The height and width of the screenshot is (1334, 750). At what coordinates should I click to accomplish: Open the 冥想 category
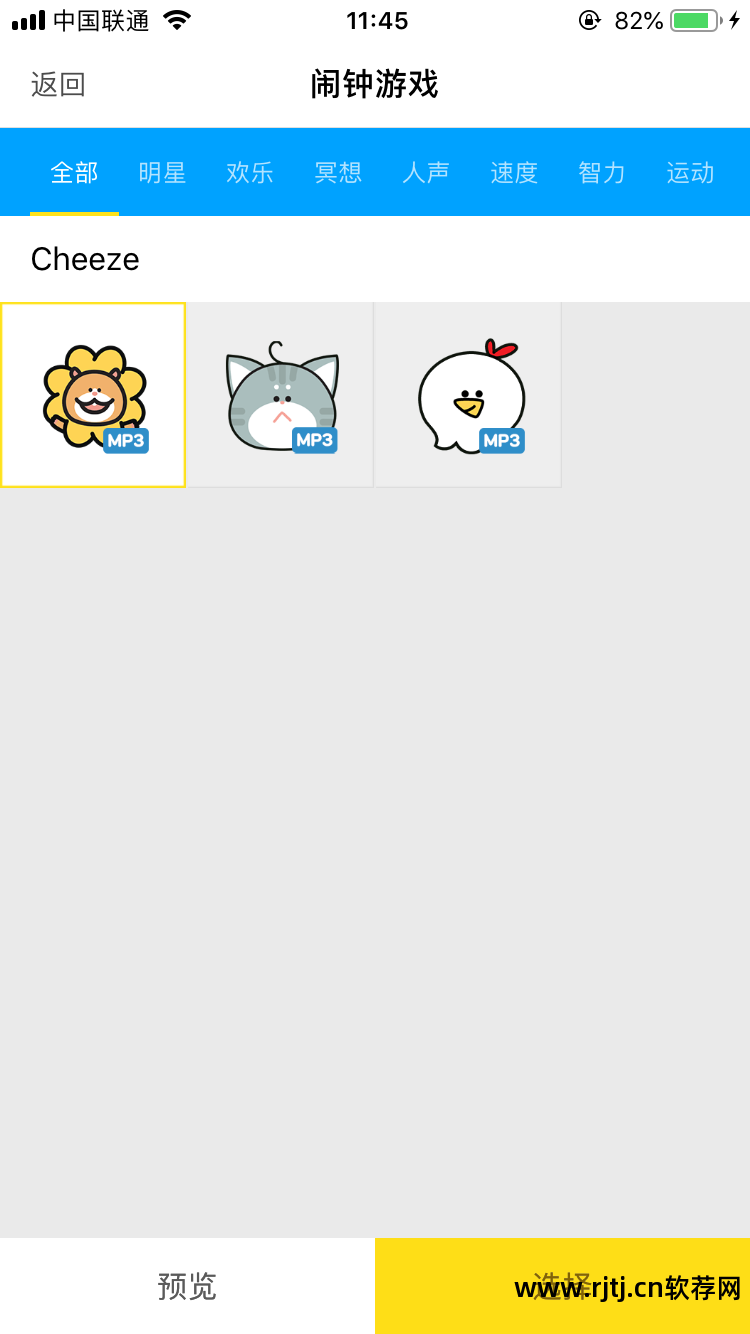[x=338, y=173]
